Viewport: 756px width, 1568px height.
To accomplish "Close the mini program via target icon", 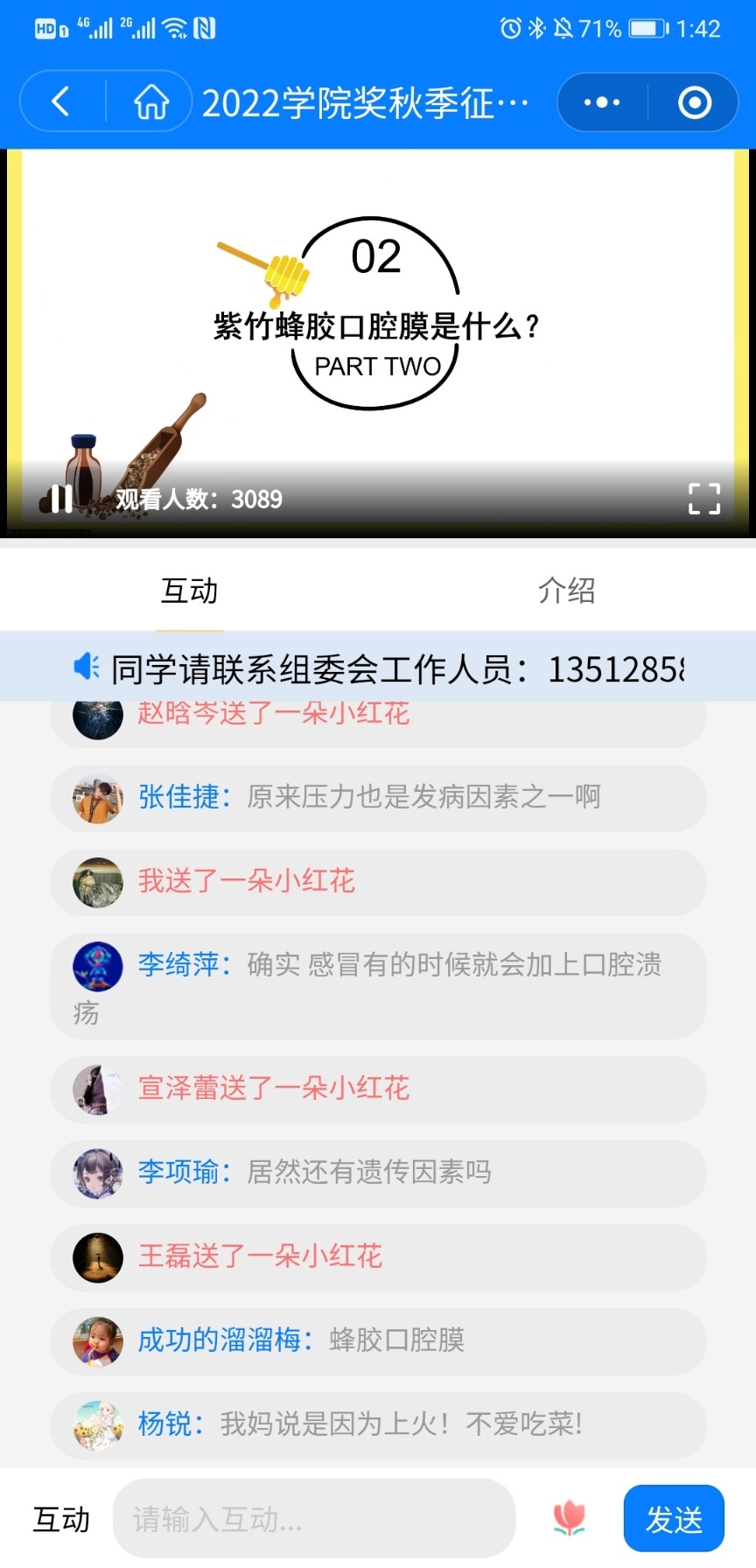I will click(x=695, y=102).
